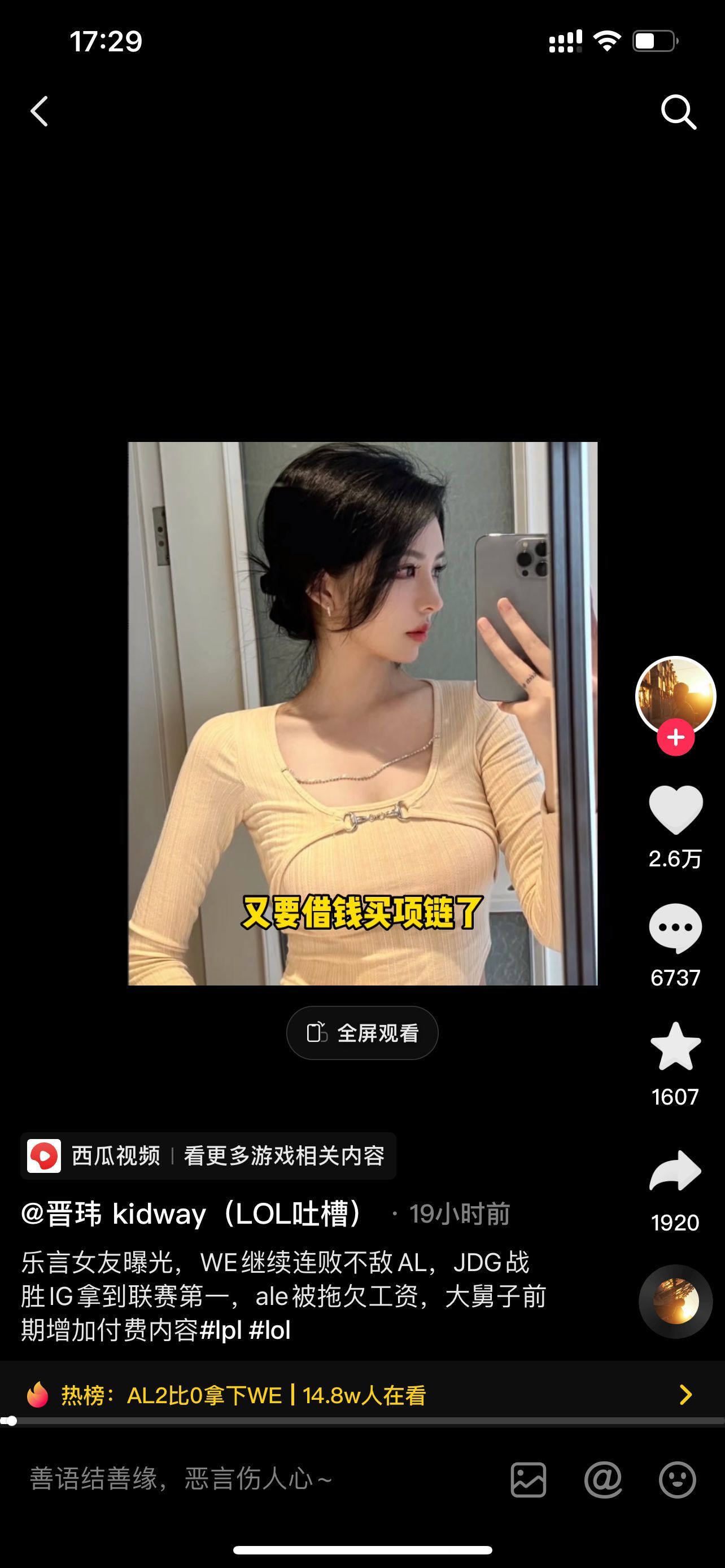Attach an image to the comment
Viewport: 725px width, 1568px height.
[528, 1479]
